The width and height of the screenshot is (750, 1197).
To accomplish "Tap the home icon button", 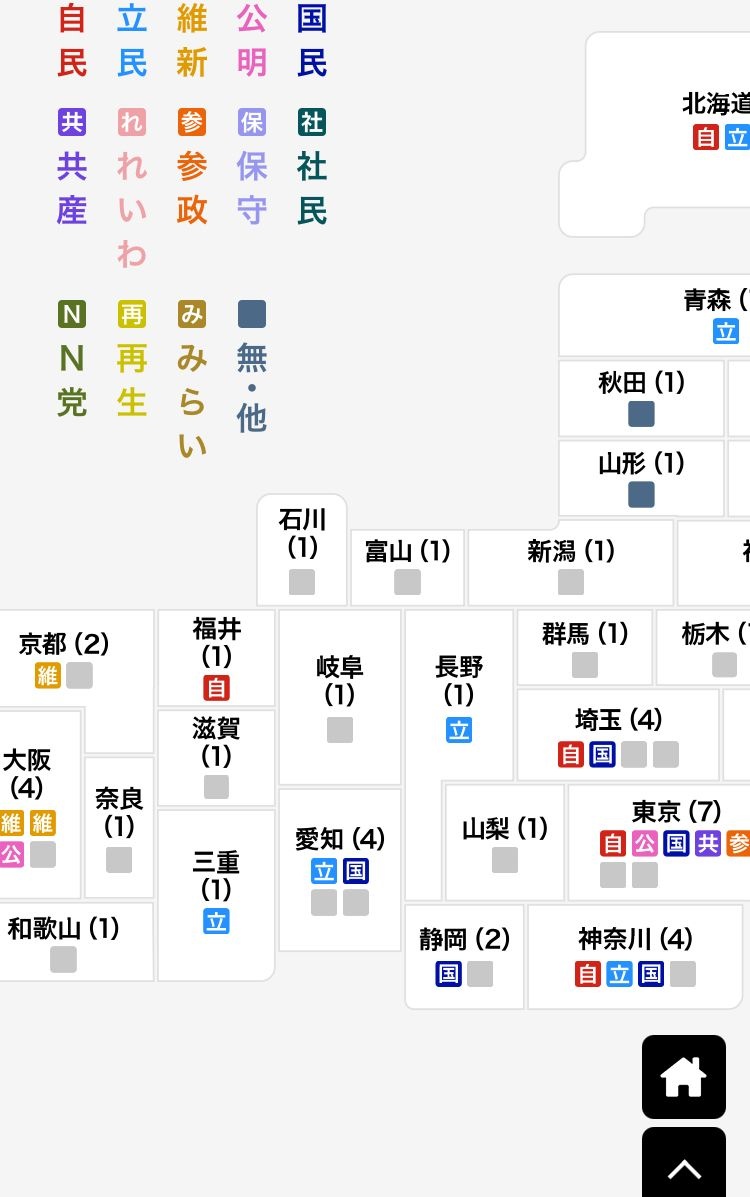I will [684, 1077].
